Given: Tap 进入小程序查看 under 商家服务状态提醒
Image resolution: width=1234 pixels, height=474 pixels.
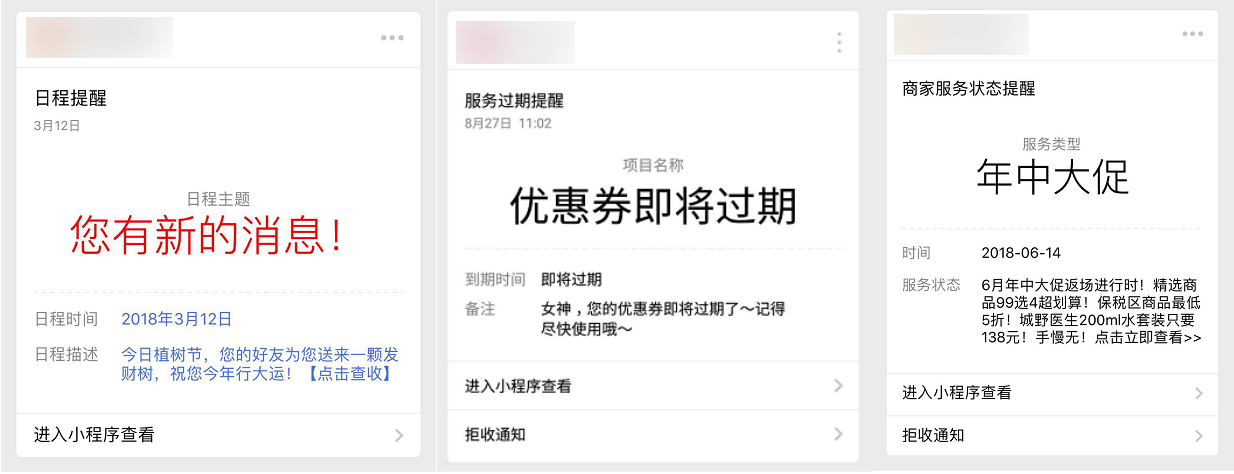Looking at the screenshot, I should click(x=1052, y=393).
